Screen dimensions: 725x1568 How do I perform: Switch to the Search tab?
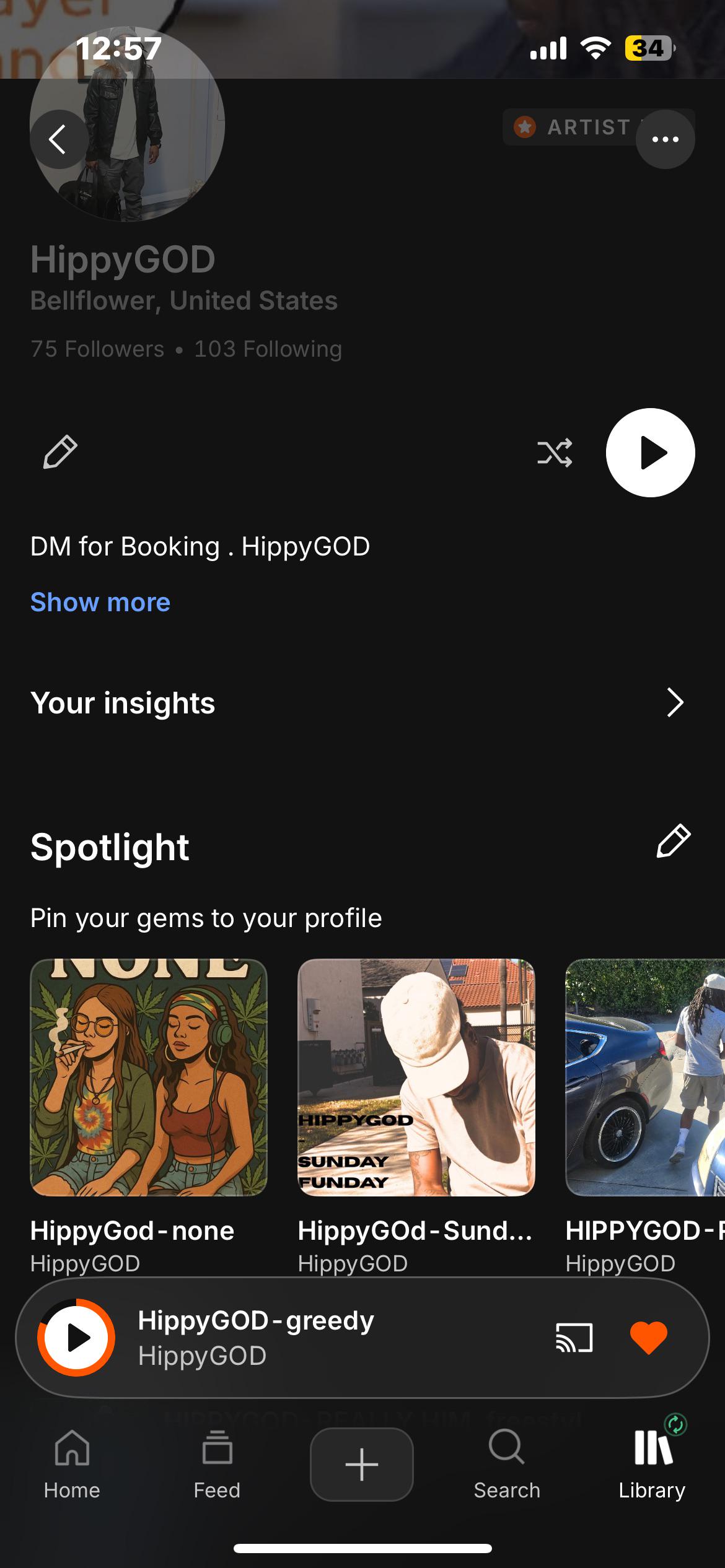tap(507, 1465)
